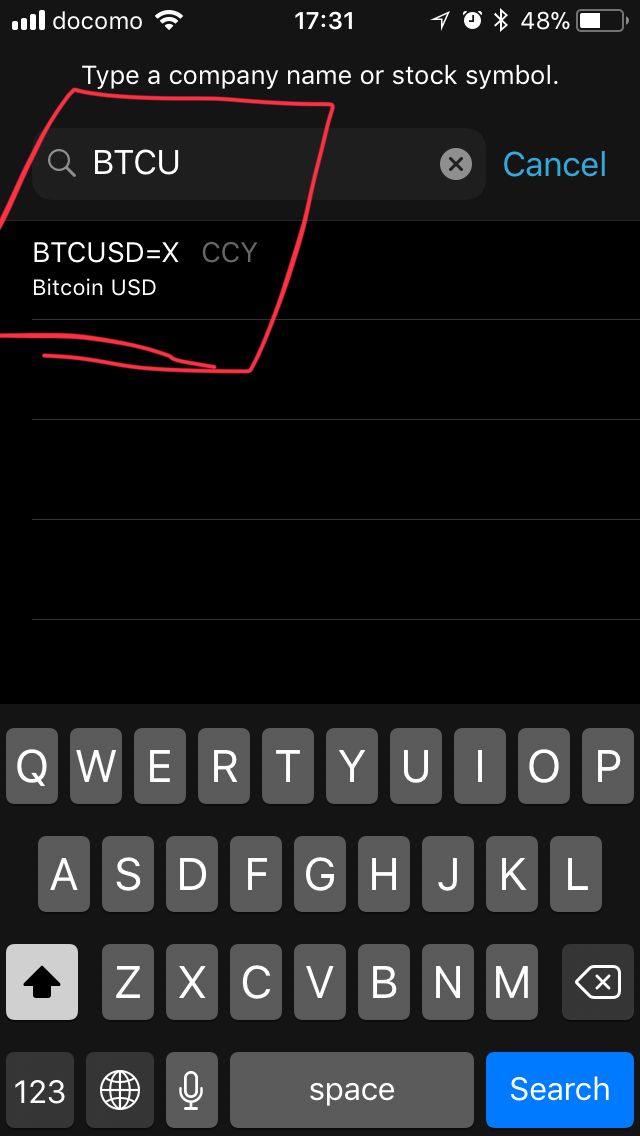The width and height of the screenshot is (640, 1136).
Task: Tap the search field containing BTCU
Action: [250, 164]
